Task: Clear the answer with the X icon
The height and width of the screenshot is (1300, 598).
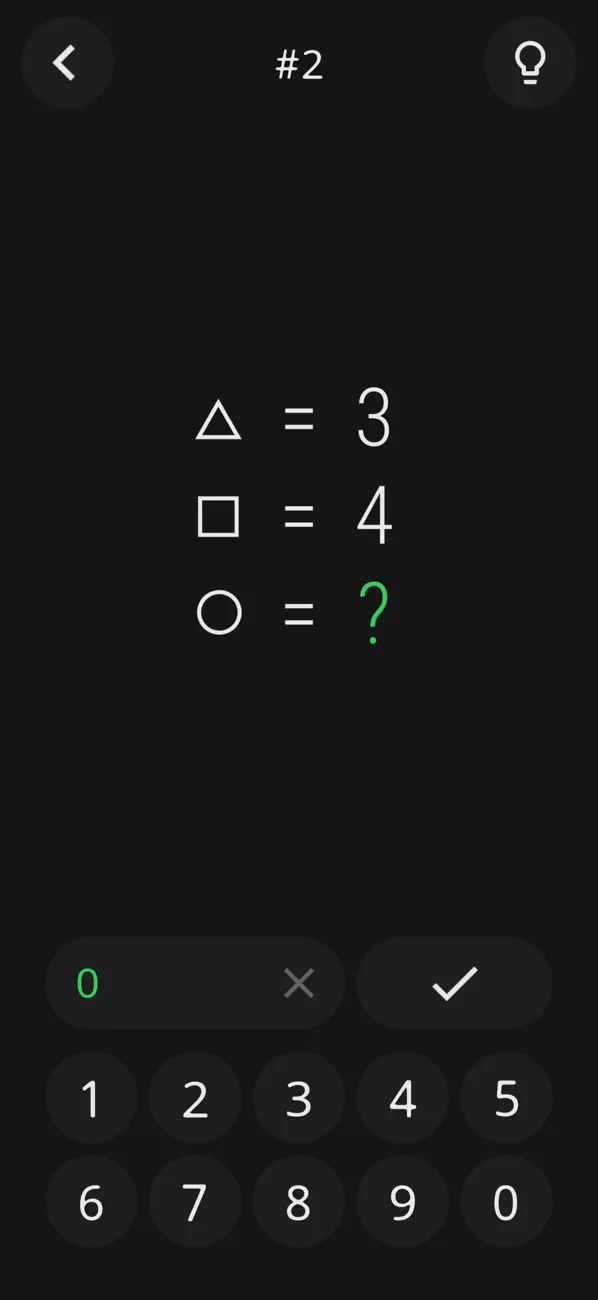Action: coord(299,984)
